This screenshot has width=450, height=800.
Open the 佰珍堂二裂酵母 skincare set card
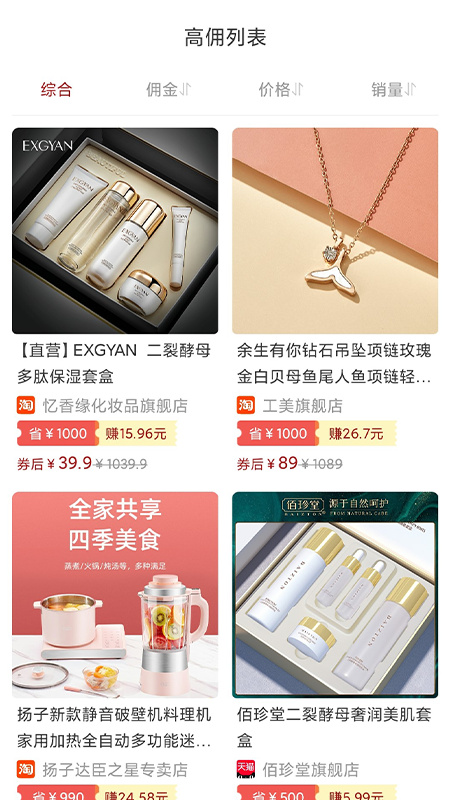[335, 645]
